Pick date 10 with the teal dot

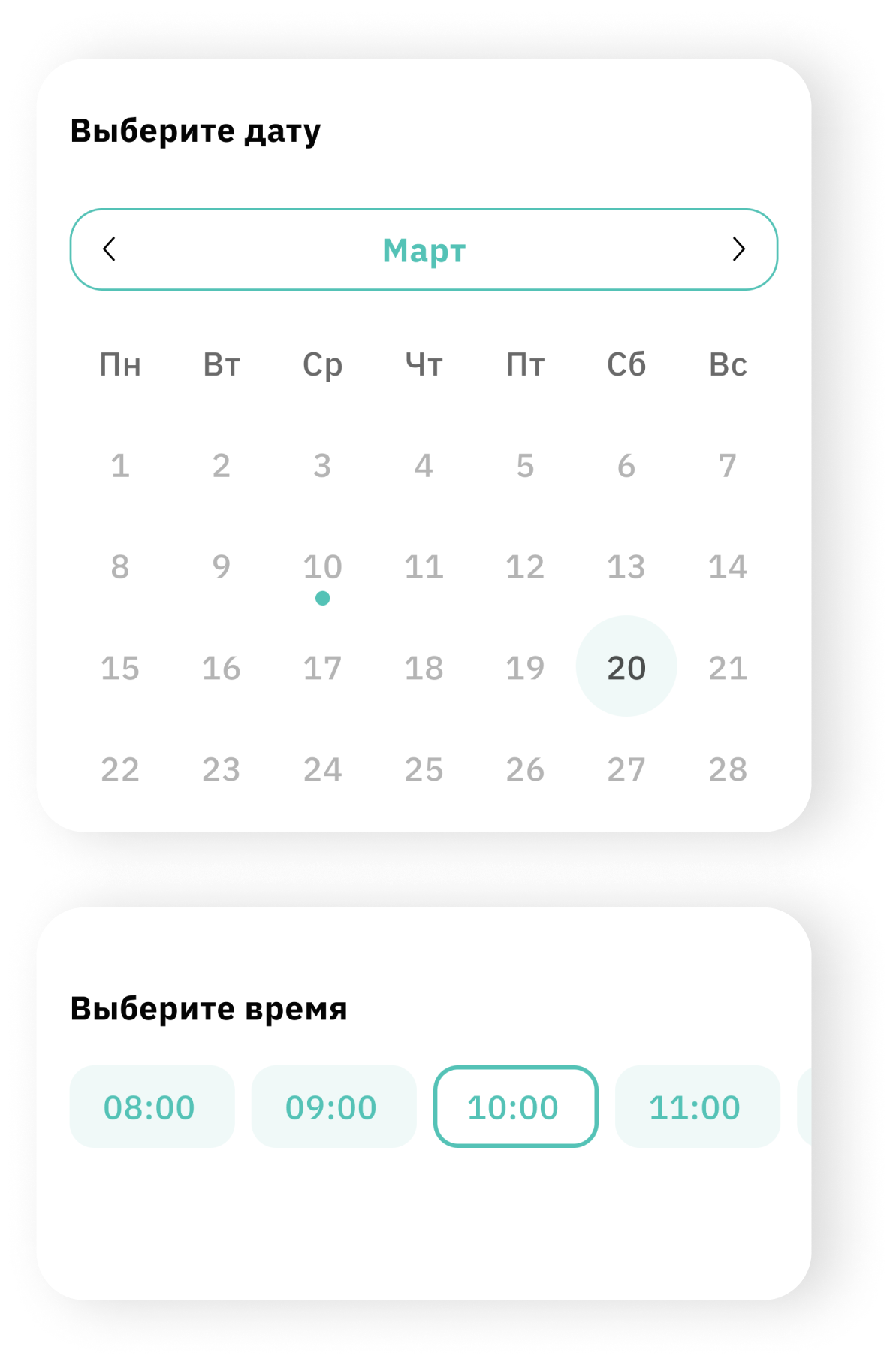(322, 567)
